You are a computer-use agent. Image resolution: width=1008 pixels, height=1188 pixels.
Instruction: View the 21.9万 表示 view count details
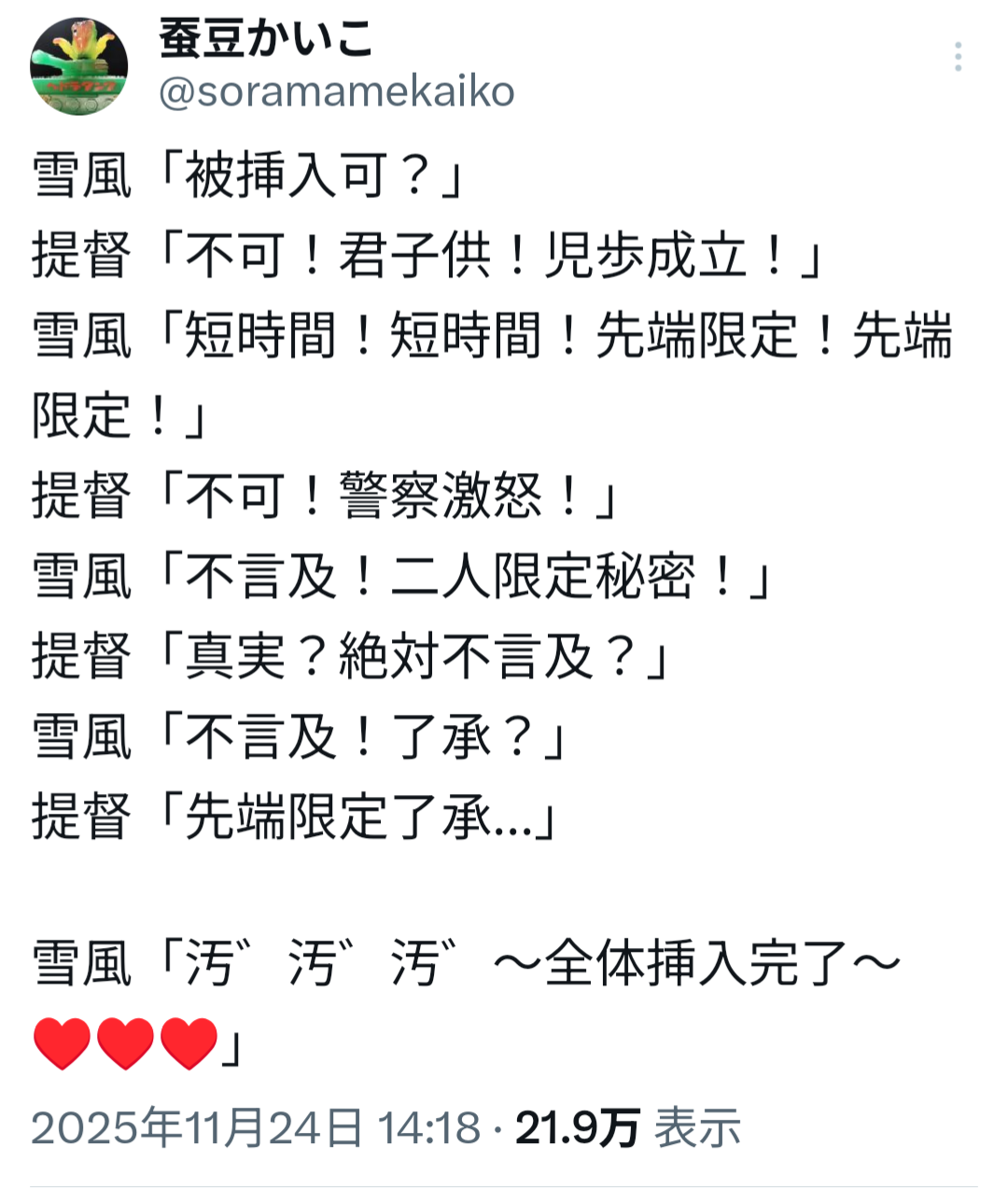[x=628, y=1127]
